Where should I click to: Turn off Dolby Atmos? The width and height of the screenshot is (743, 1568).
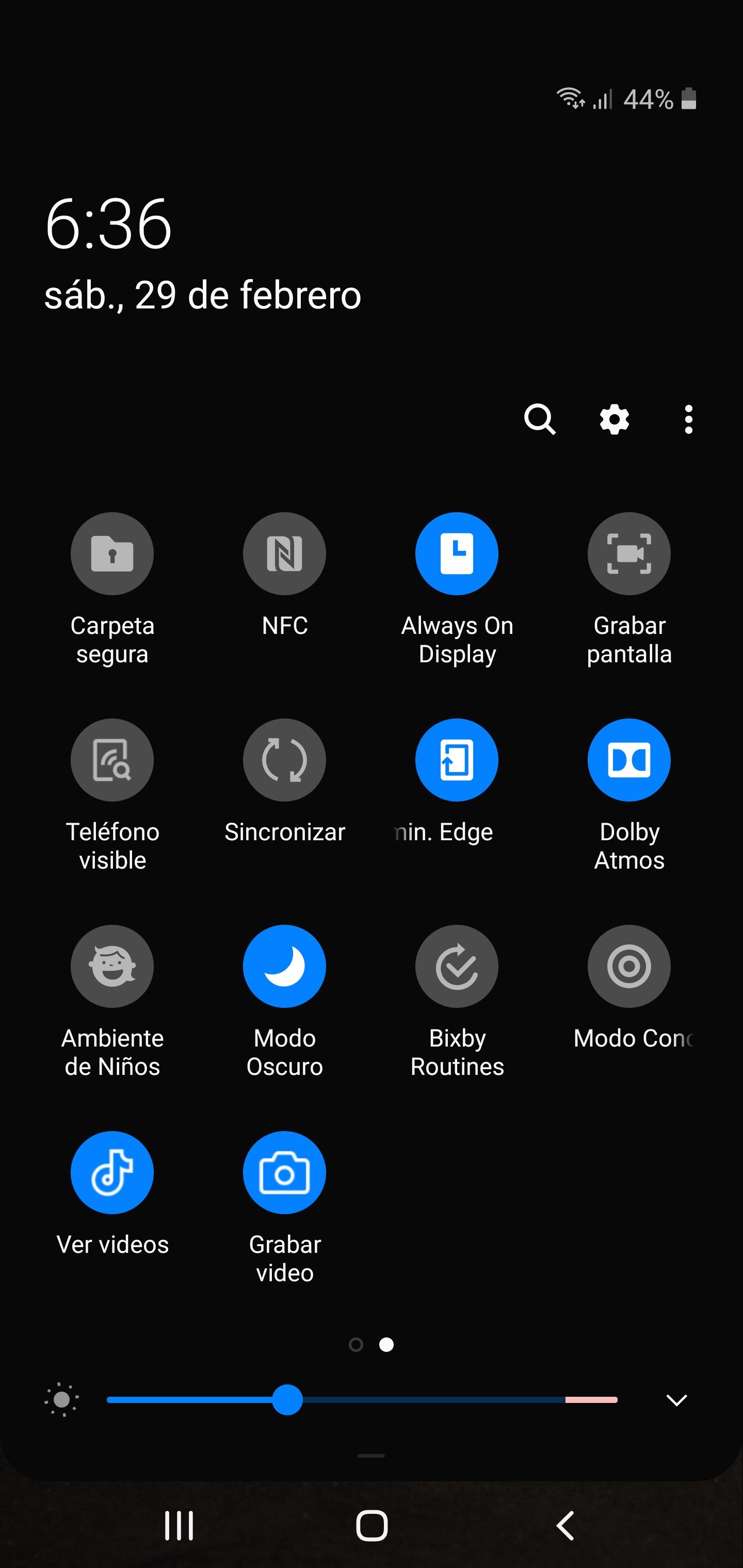[629, 760]
